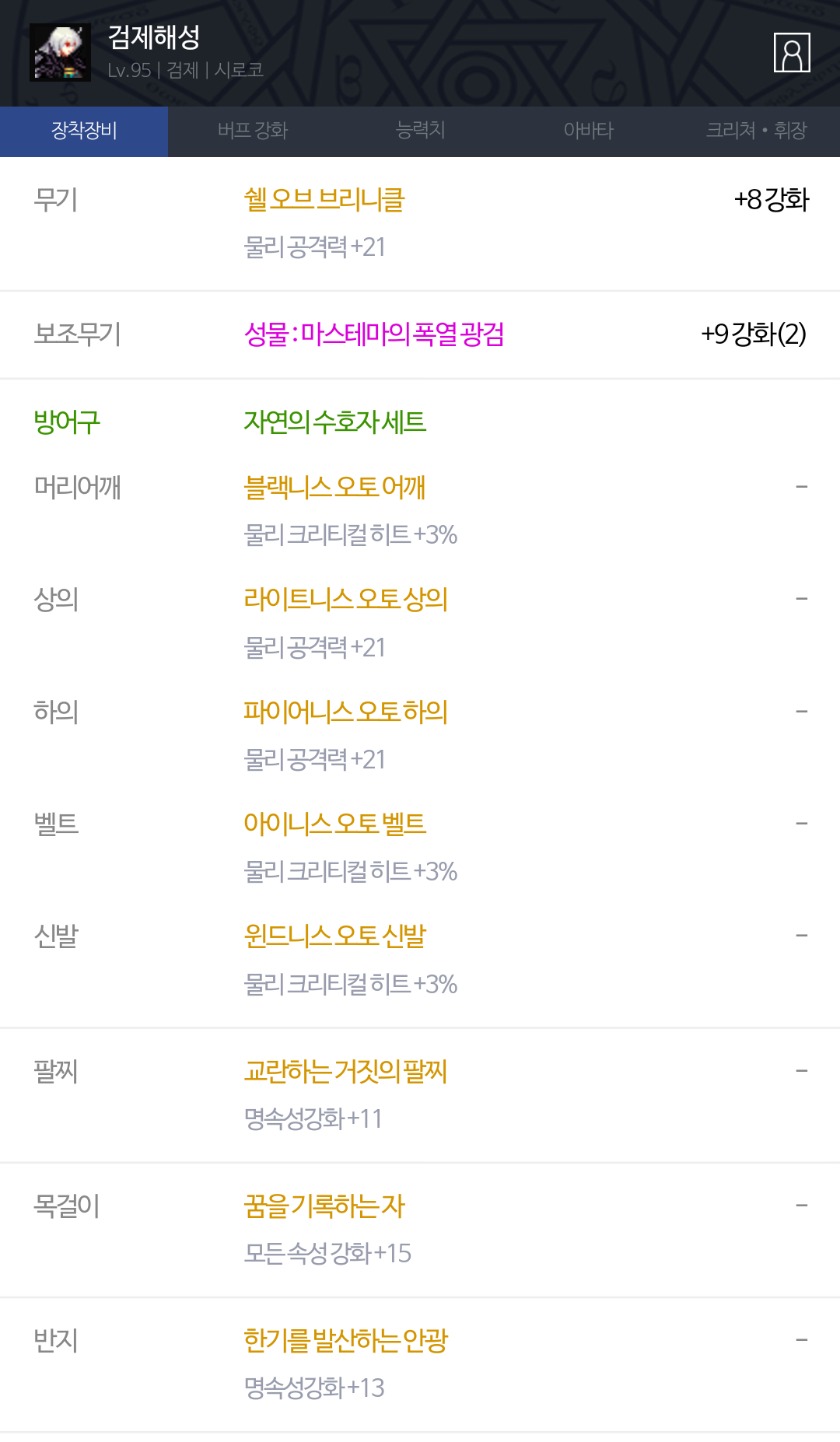This screenshot has width=840, height=1442.
Task: Tap the 검제해성 character avatar
Action: pos(60,52)
